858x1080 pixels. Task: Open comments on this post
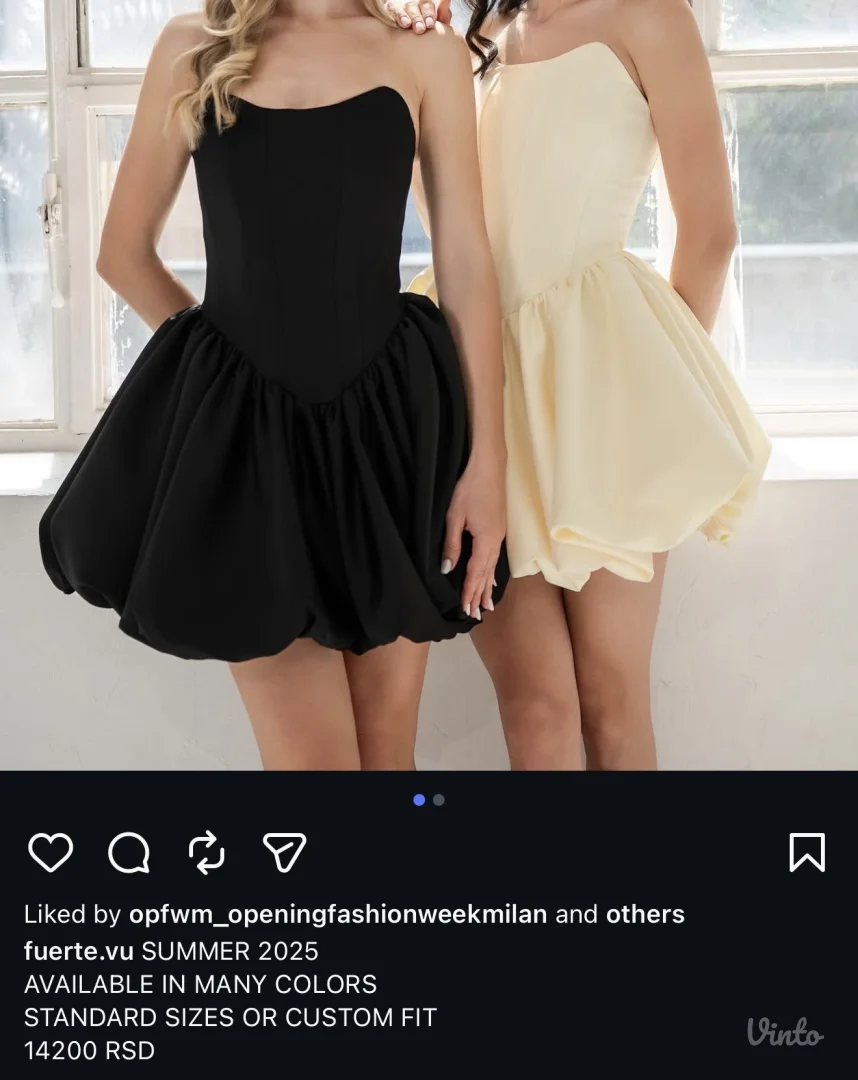click(x=129, y=853)
